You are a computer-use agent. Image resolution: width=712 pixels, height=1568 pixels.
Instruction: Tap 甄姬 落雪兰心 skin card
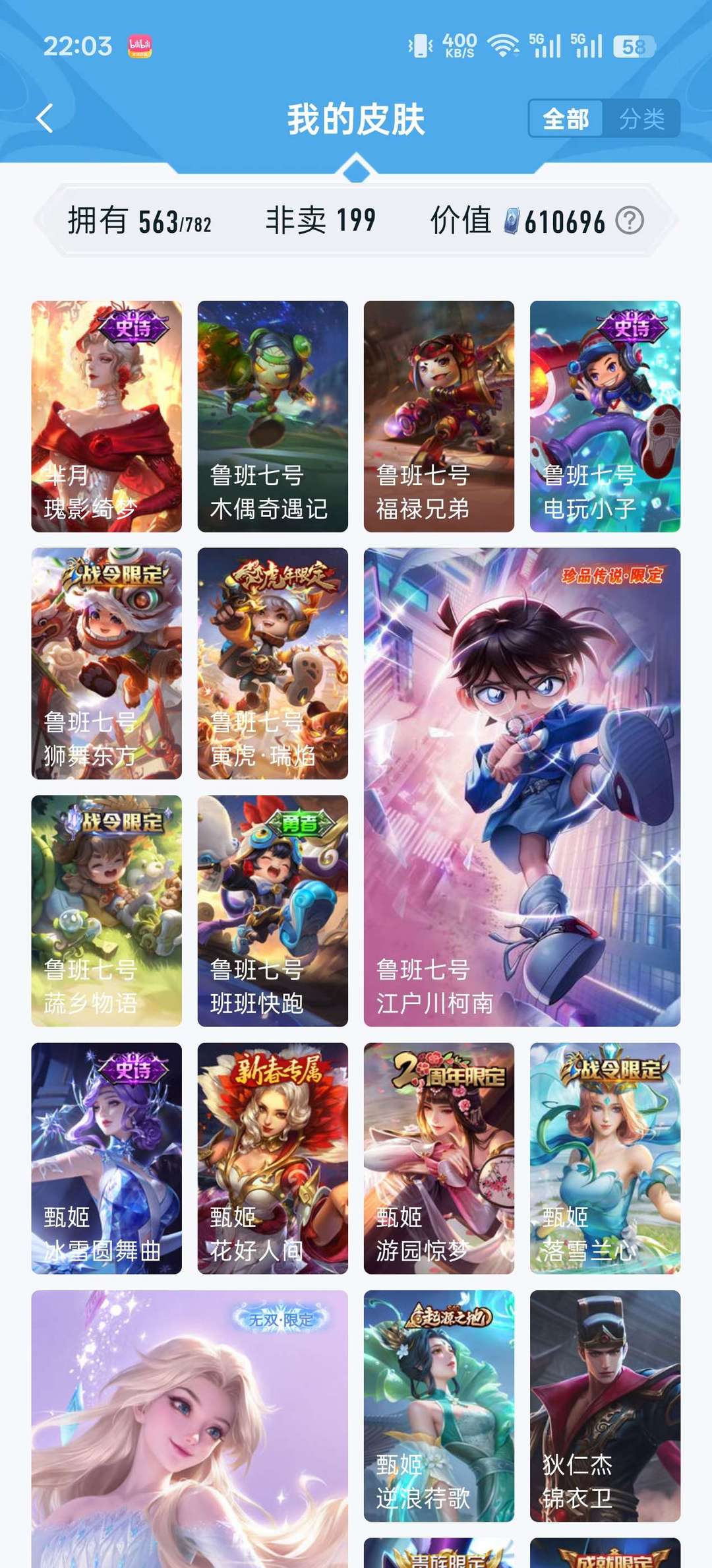[x=605, y=1158]
